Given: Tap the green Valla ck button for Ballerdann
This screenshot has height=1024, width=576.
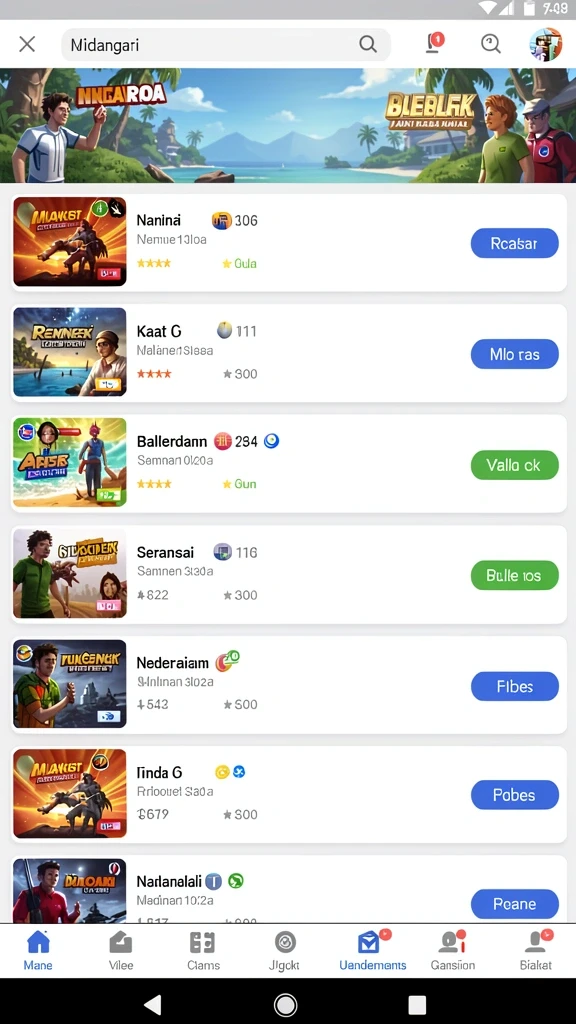Looking at the screenshot, I should 515,465.
